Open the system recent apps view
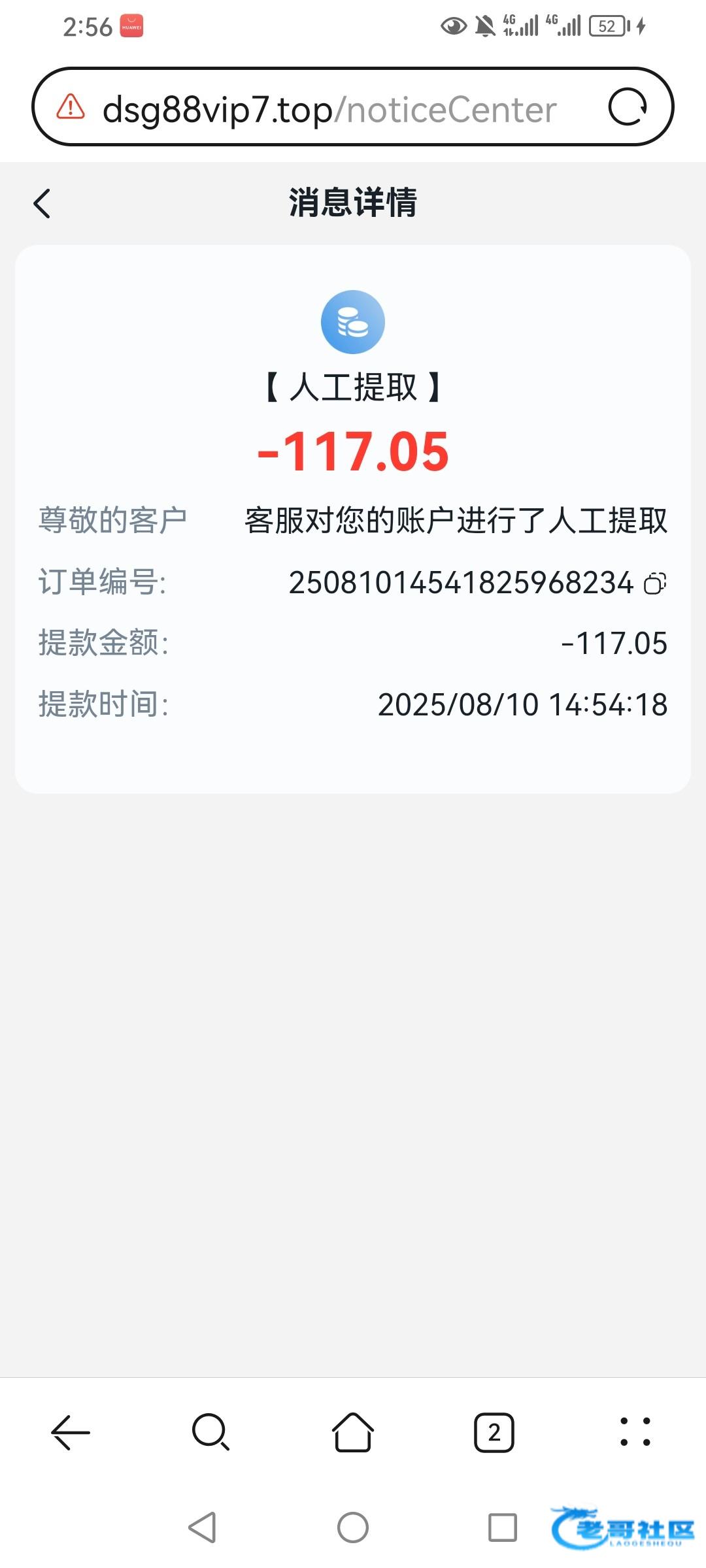 tap(503, 1528)
